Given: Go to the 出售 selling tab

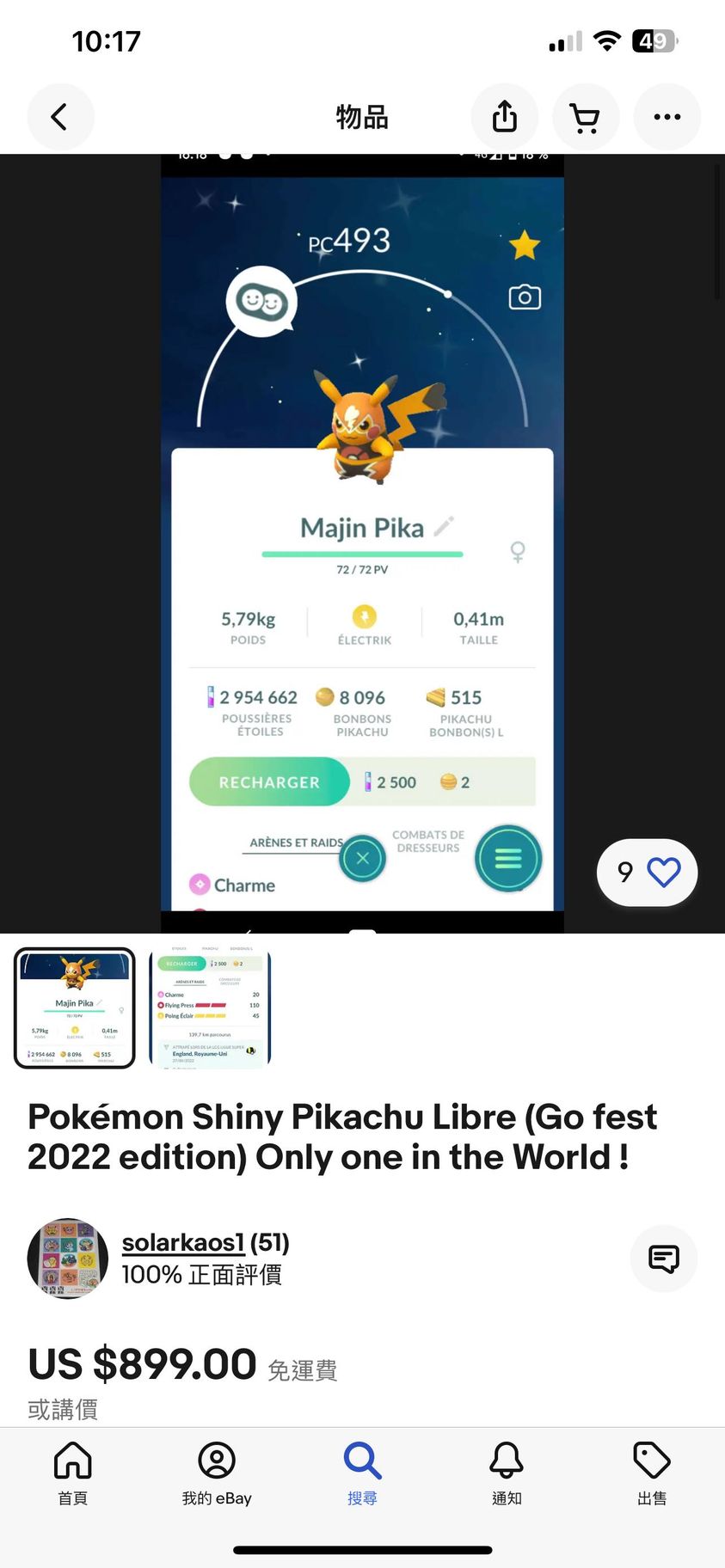Looking at the screenshot, I should tap(652, 1473).
